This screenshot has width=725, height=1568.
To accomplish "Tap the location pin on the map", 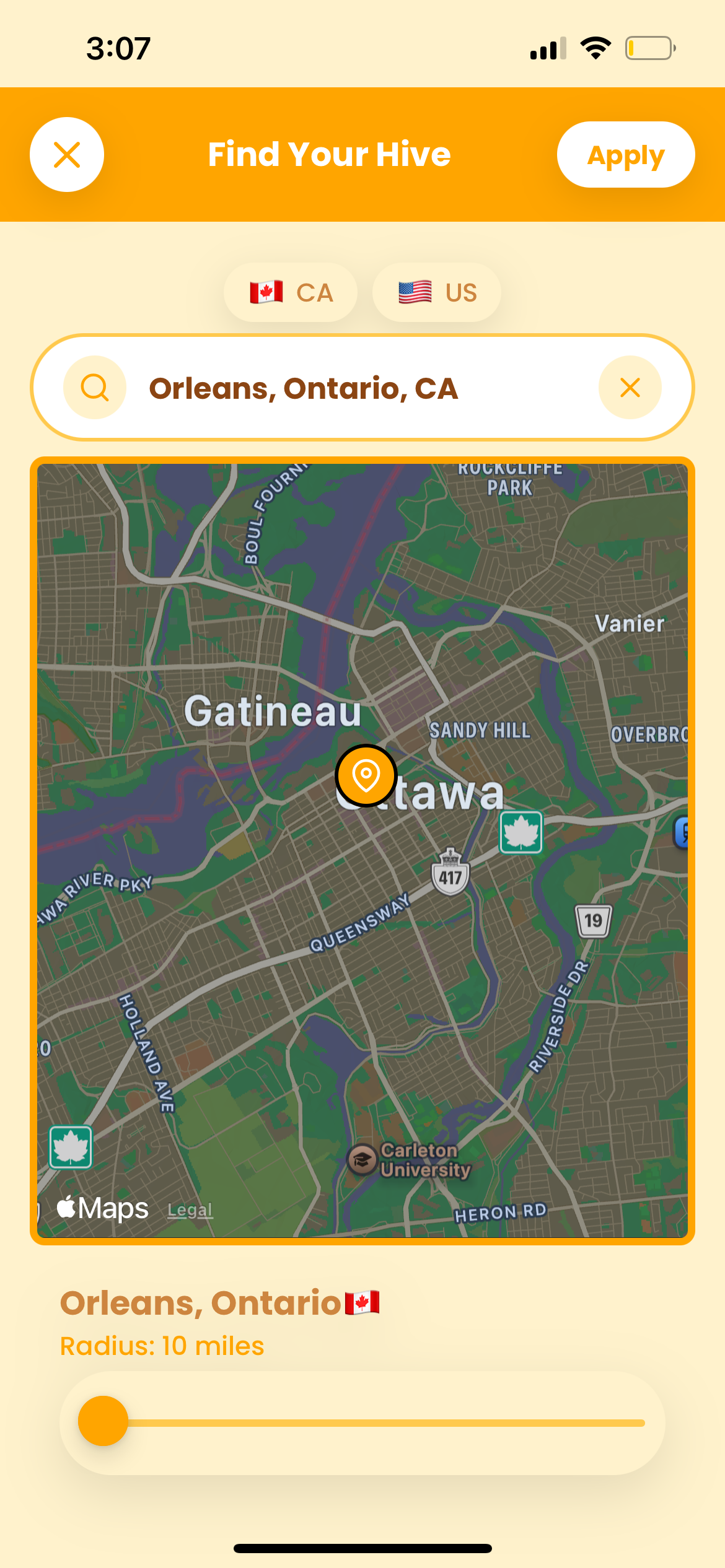I will [366, 775].
